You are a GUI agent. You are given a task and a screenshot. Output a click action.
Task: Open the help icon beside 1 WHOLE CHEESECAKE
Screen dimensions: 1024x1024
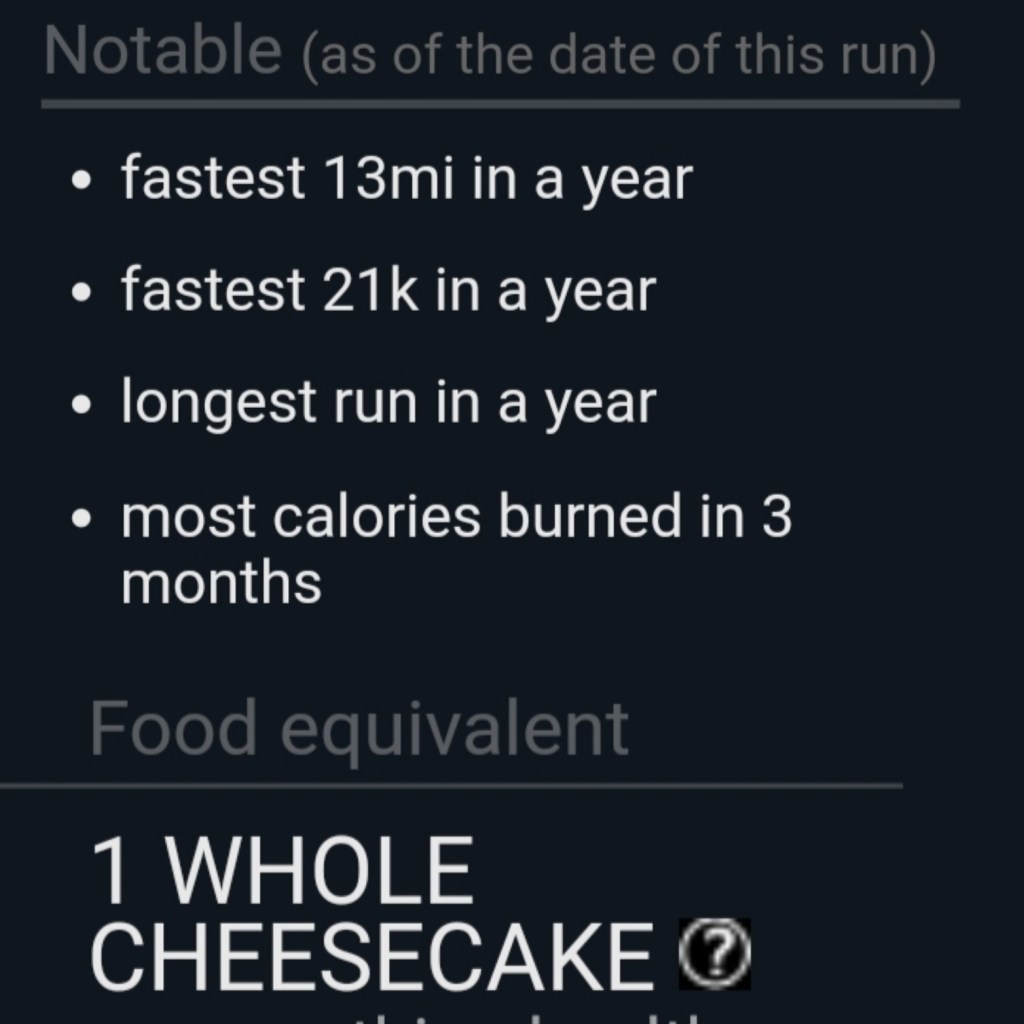pyautogui.click(x=714, y=955)
